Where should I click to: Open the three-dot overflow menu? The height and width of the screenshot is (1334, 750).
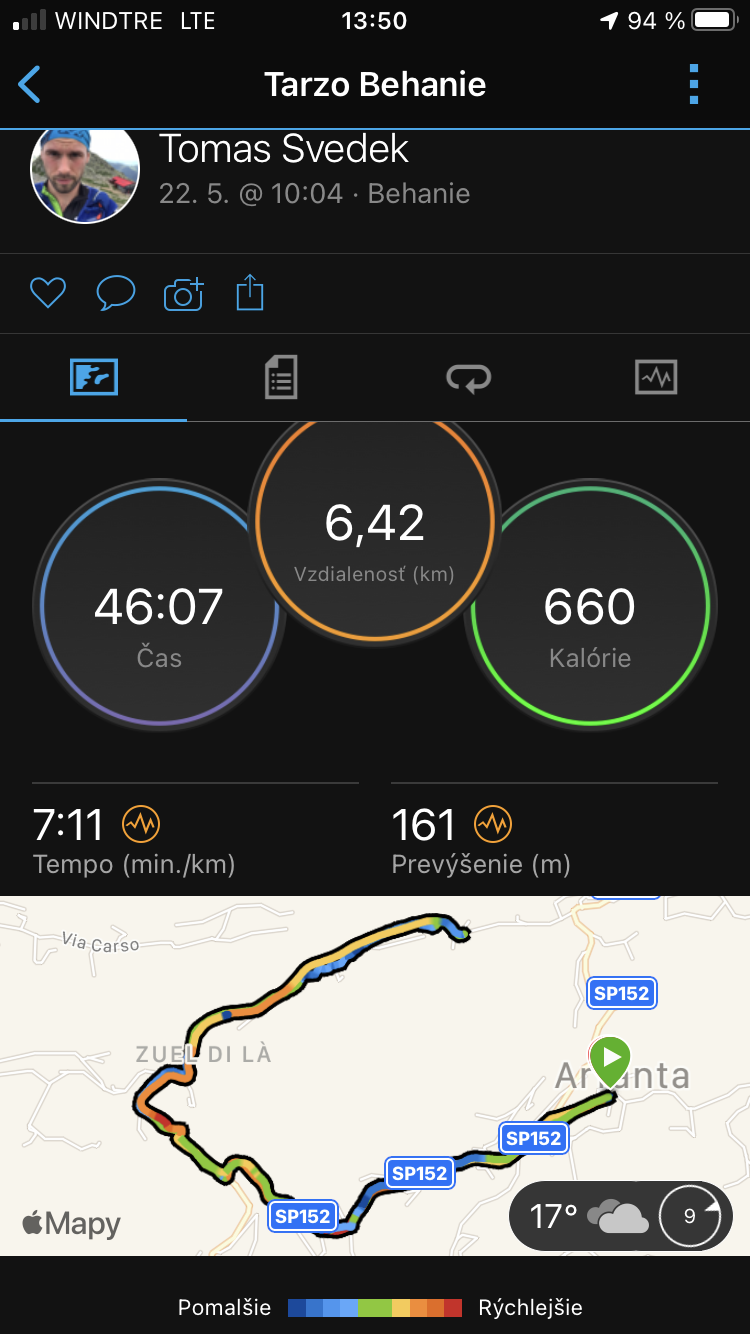[694, 85]
